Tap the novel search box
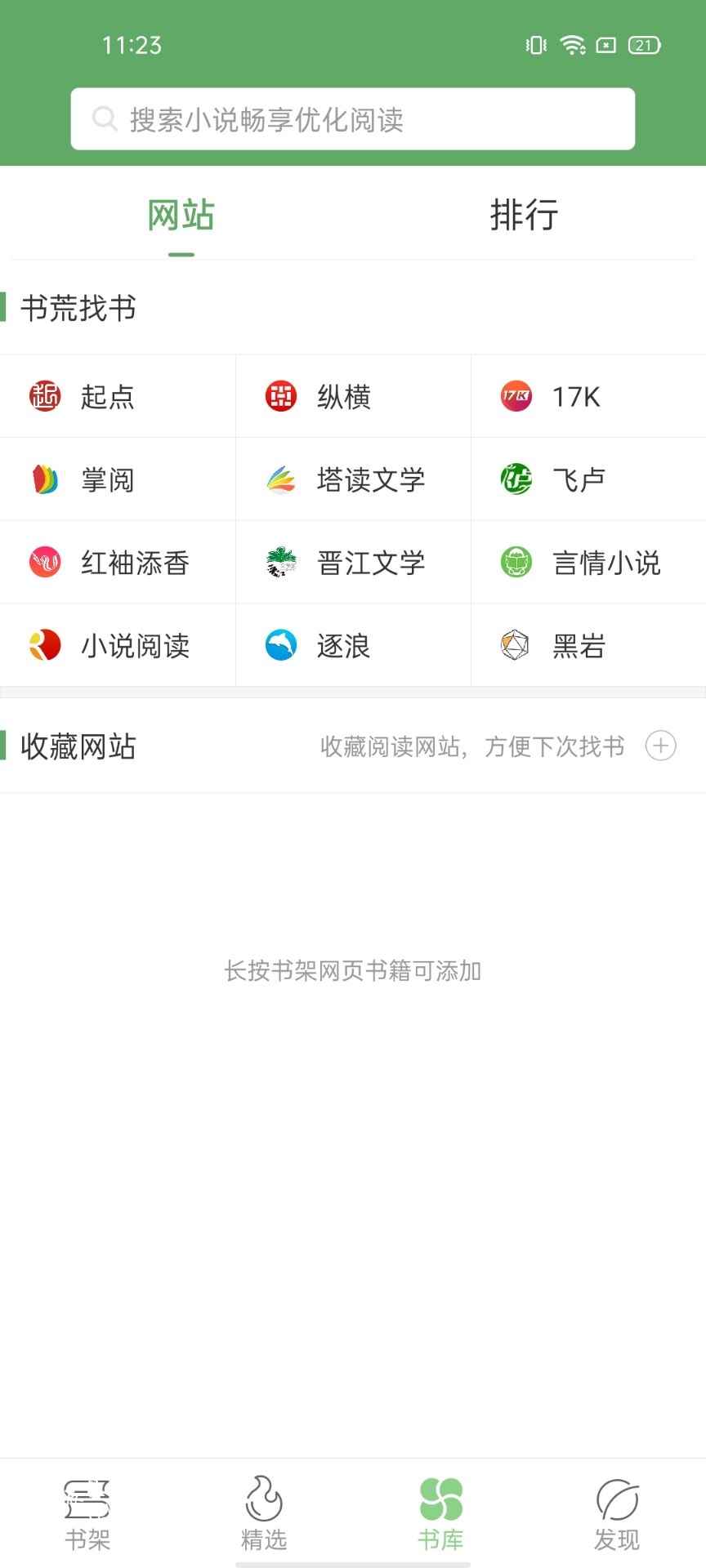The height and width of the screenshot is (1568, 706). [353, 119]
